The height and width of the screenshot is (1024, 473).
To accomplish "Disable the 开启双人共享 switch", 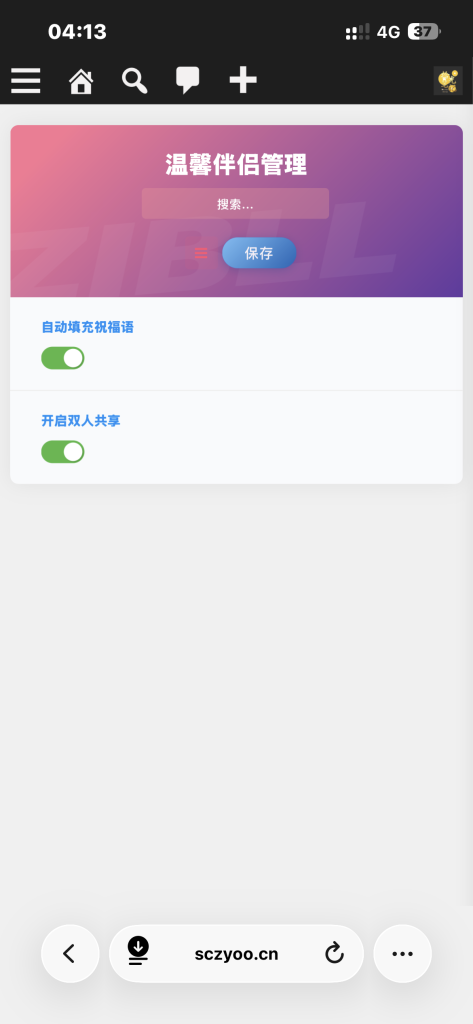I will coord(63,452).
